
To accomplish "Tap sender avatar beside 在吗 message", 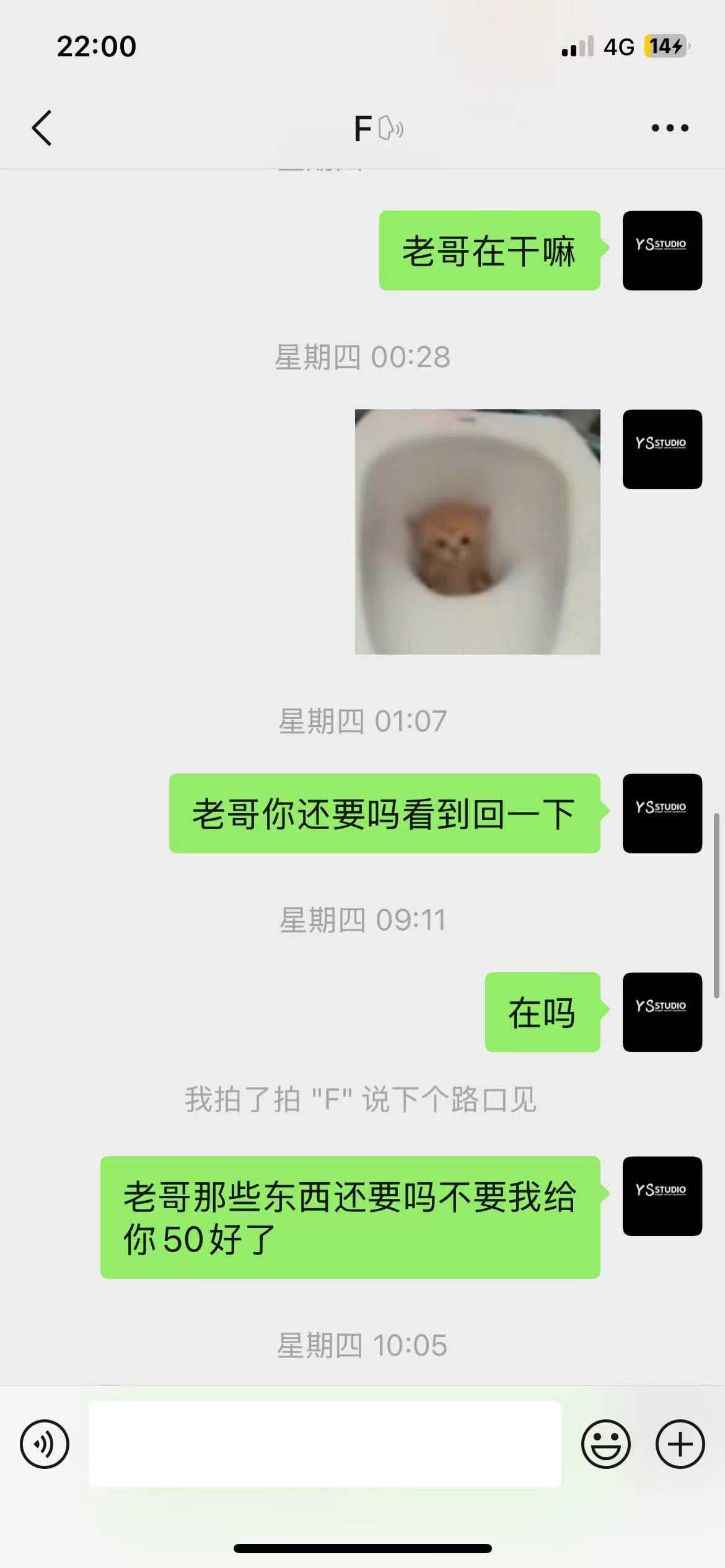I will coord(662,1012).
